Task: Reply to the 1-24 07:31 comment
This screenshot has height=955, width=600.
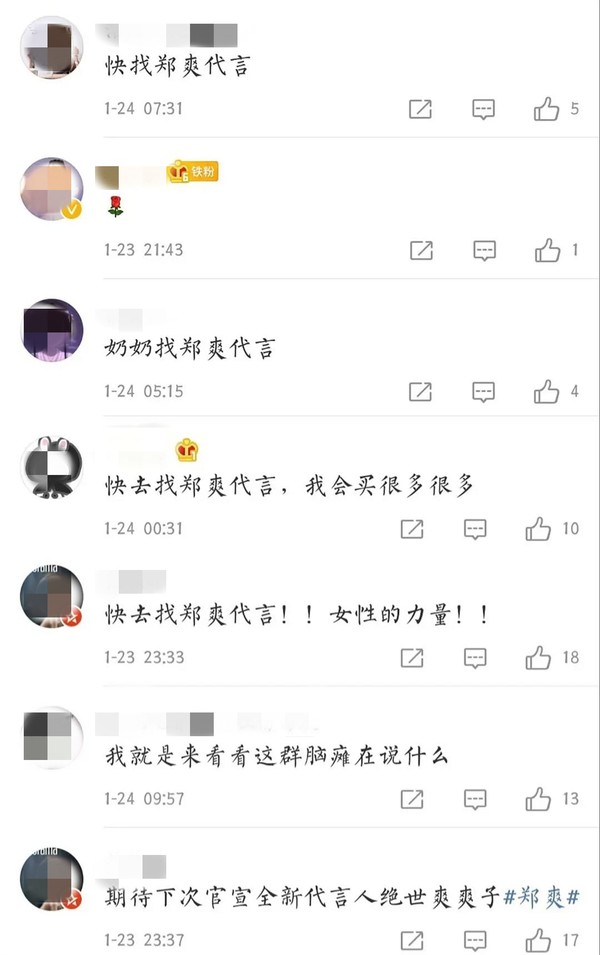Action: click(x=484, y=109)
